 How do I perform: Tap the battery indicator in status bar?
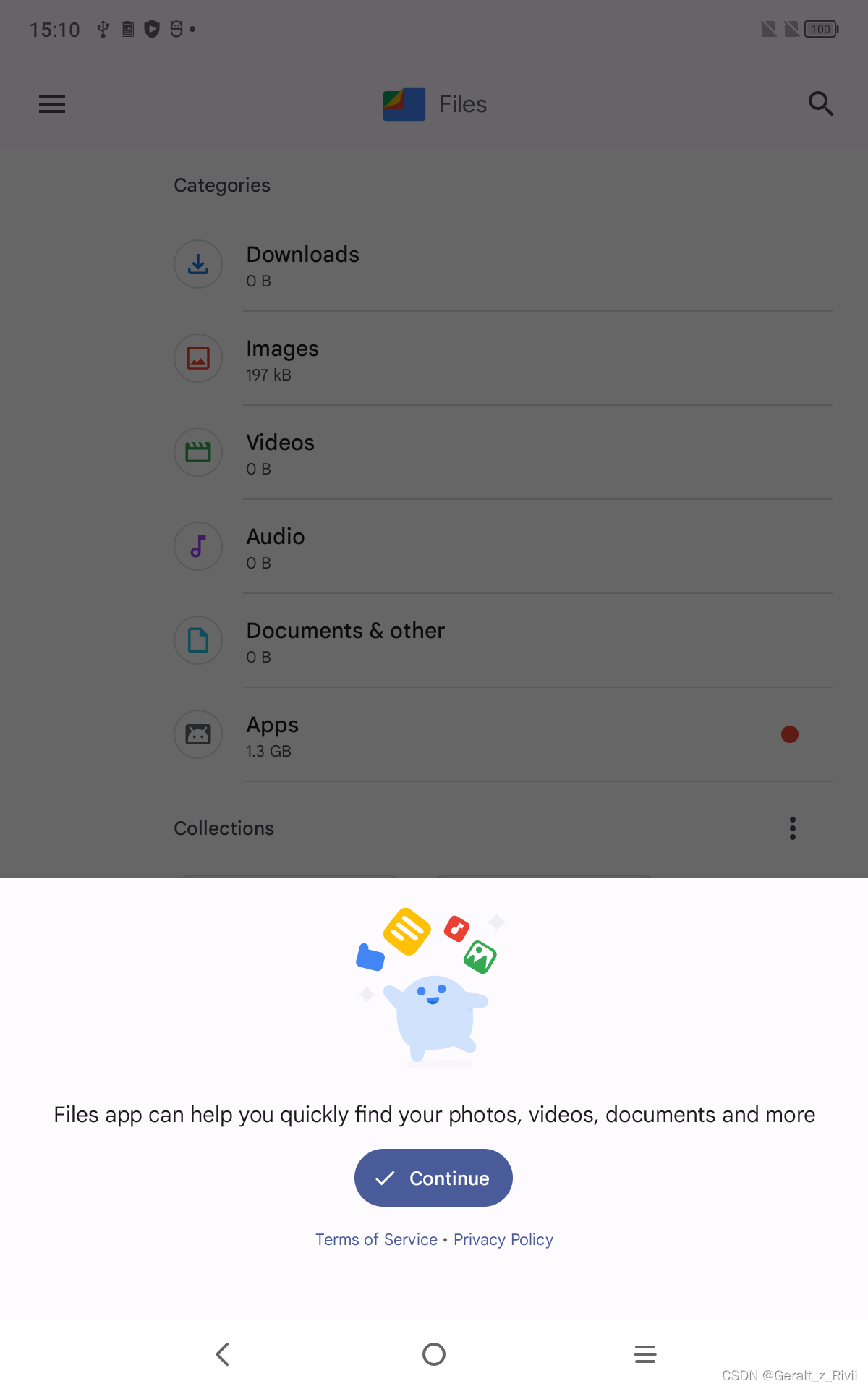click(820, 30)
